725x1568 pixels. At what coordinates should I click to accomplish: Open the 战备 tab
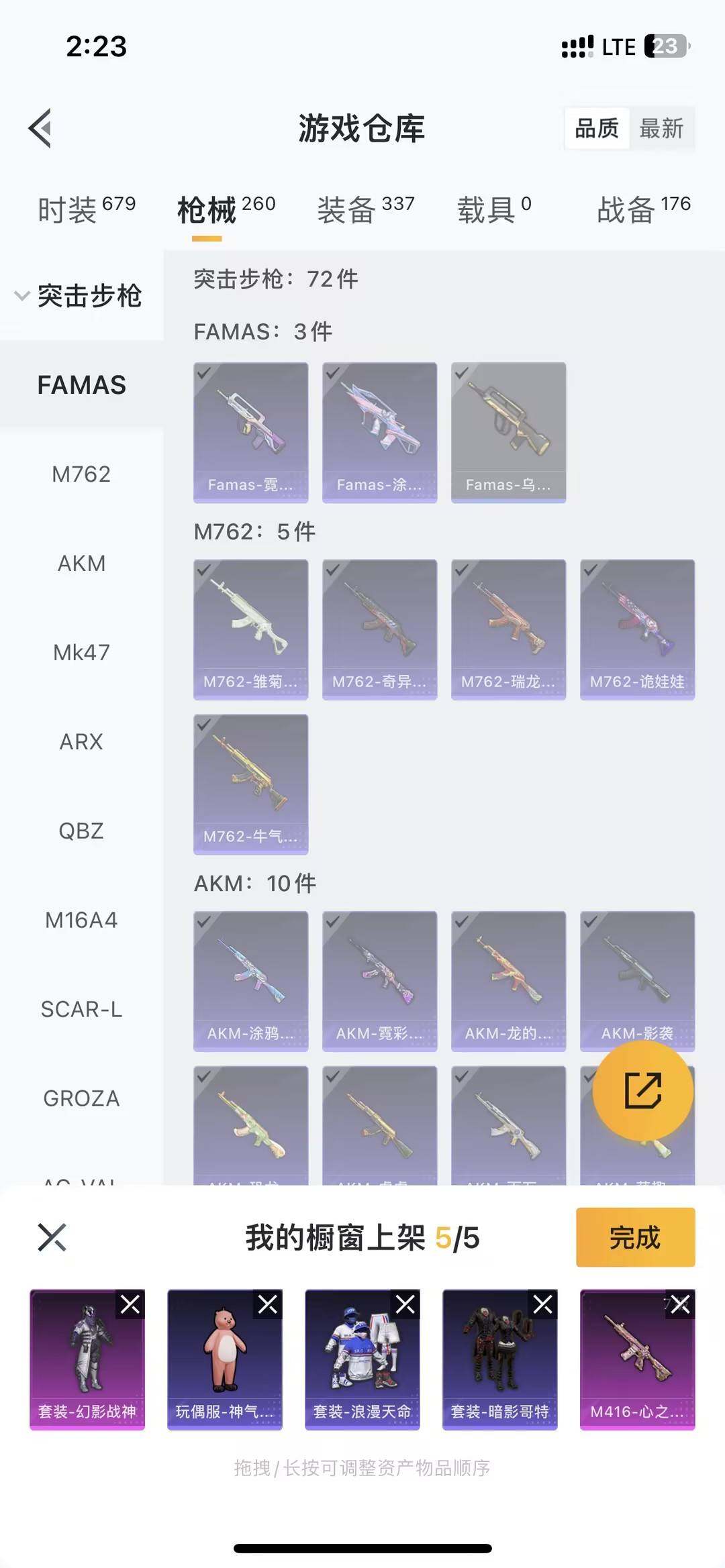coord(643,209)
